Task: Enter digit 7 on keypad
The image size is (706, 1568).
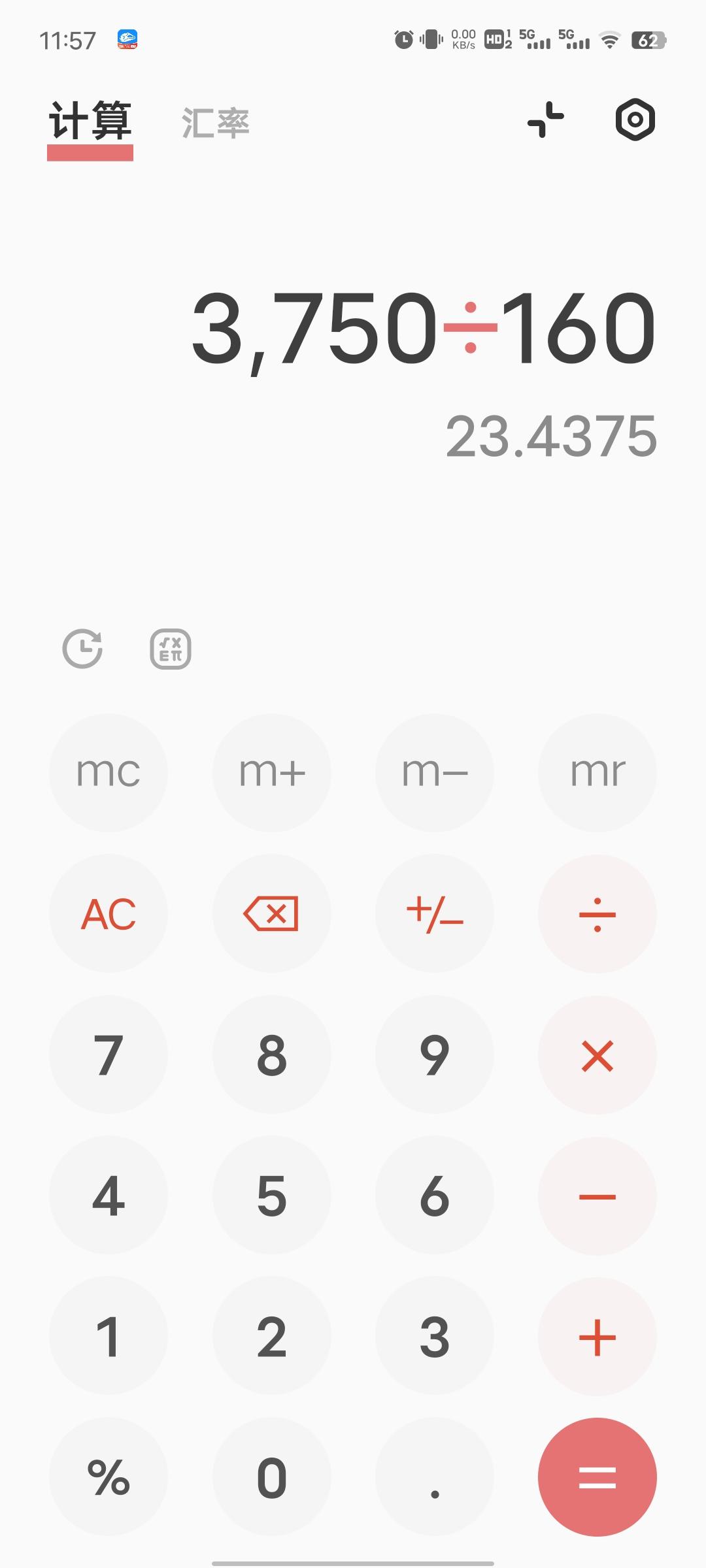Action: [x=109, y=1054]
